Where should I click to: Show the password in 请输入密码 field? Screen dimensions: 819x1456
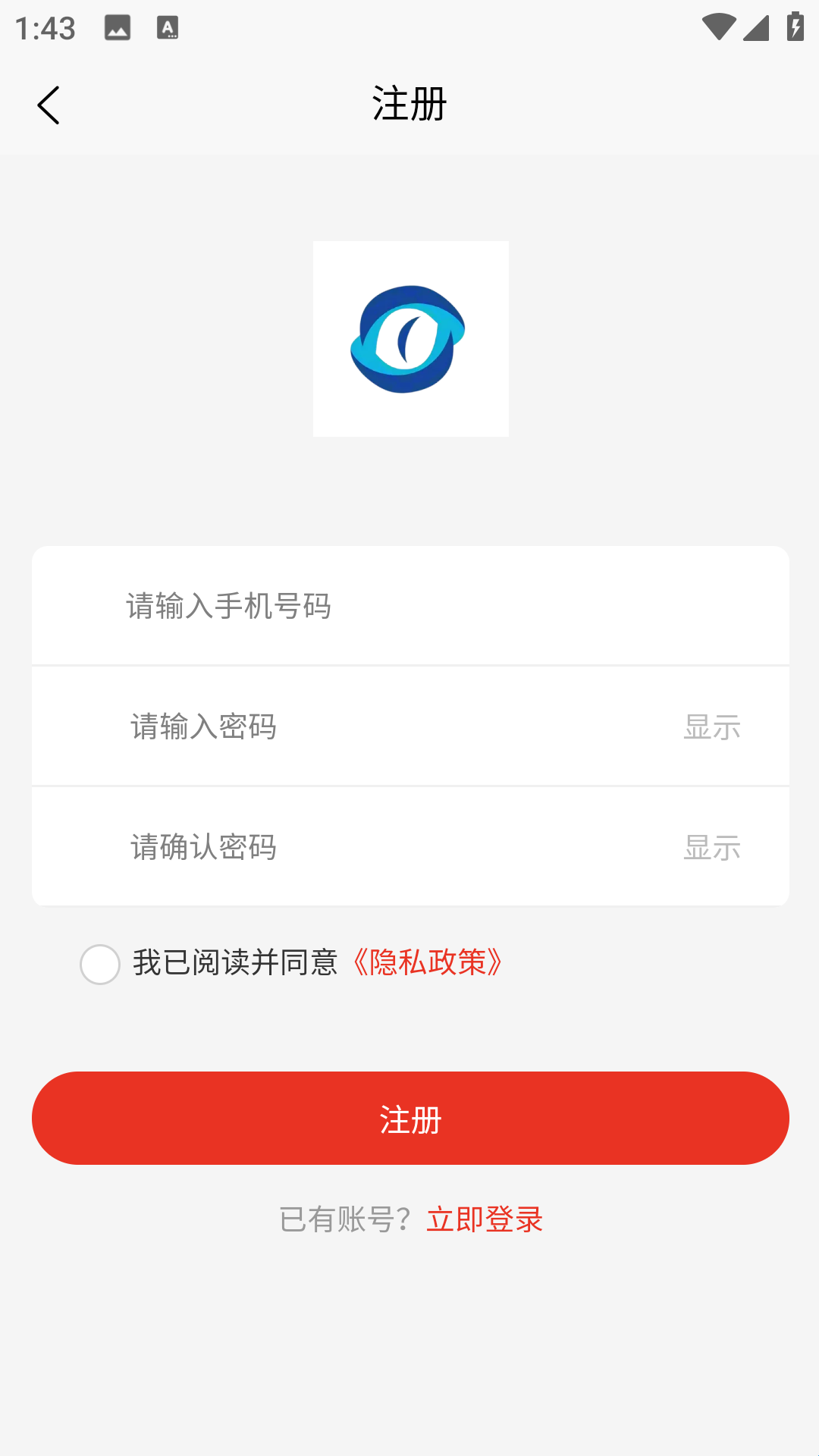point(711,727)
